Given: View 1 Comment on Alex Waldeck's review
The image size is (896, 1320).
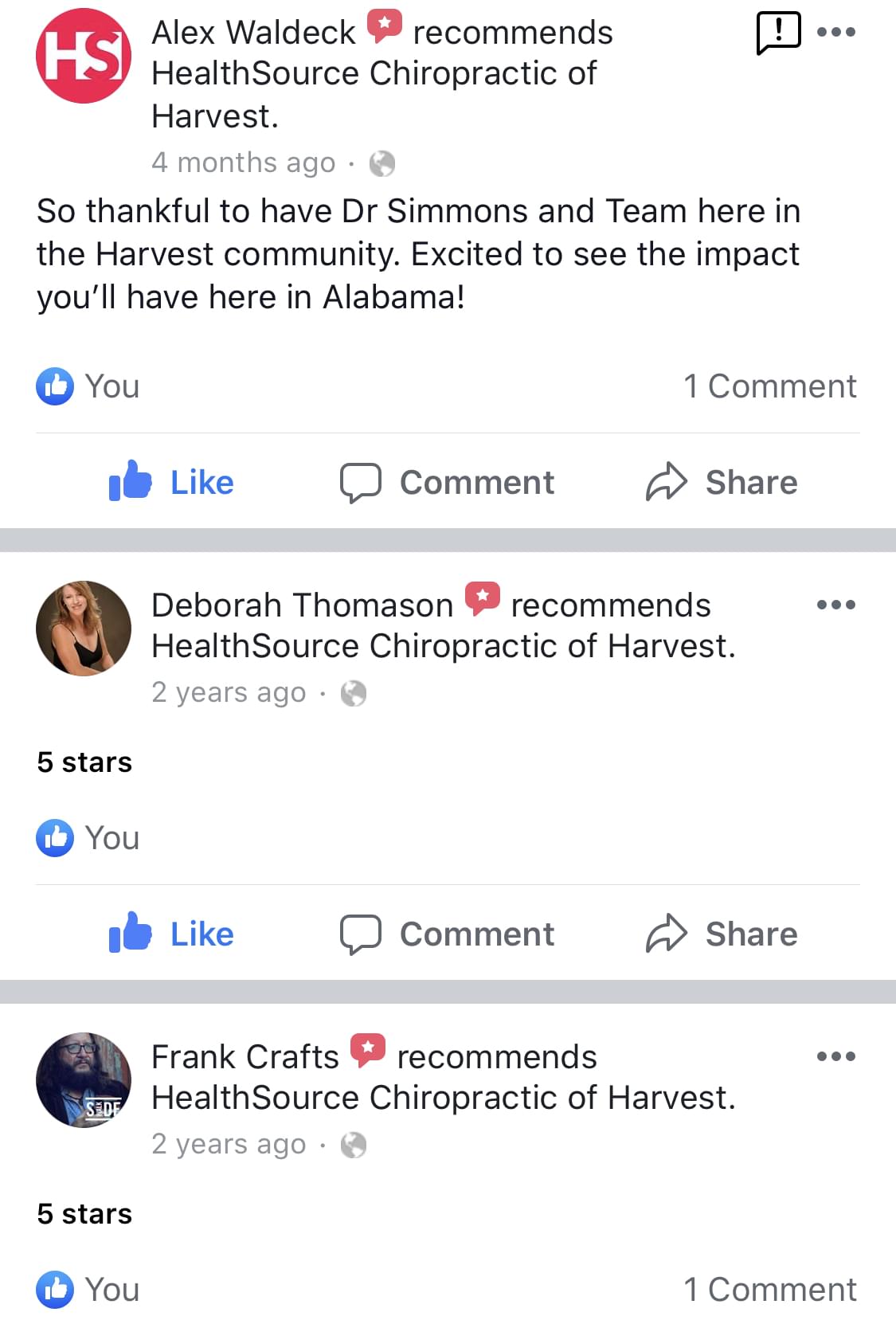Looking at the screenshot, I should click(x=769, y=386).
